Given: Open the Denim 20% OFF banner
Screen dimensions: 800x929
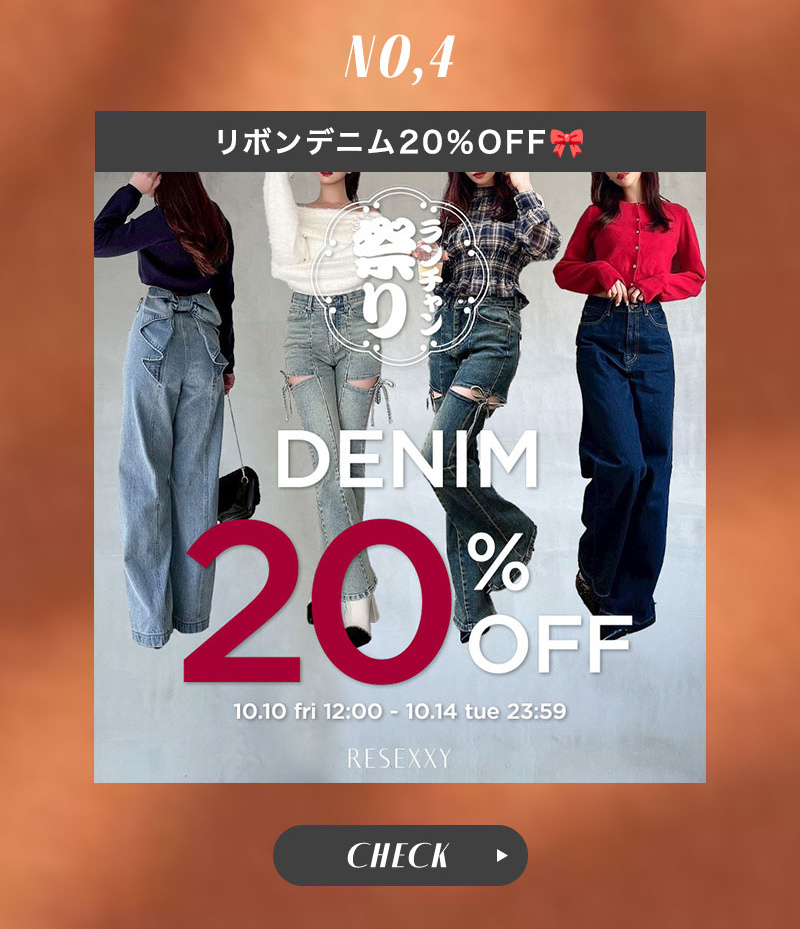Looking at the screenshot, I should point(400,470).
